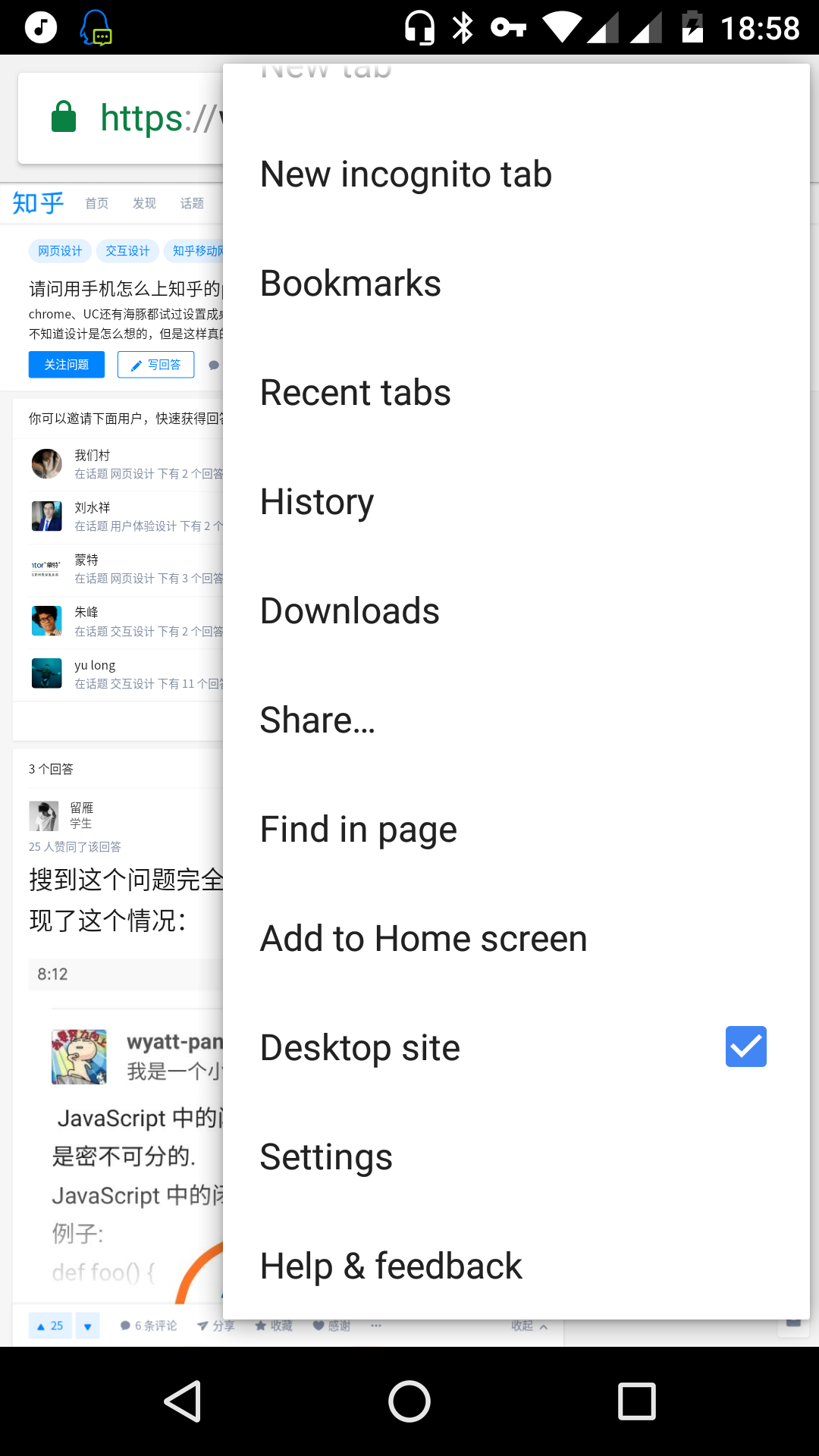Select Share… in the menu
This screenshot has height=1456, width=819.
point(317,720)
